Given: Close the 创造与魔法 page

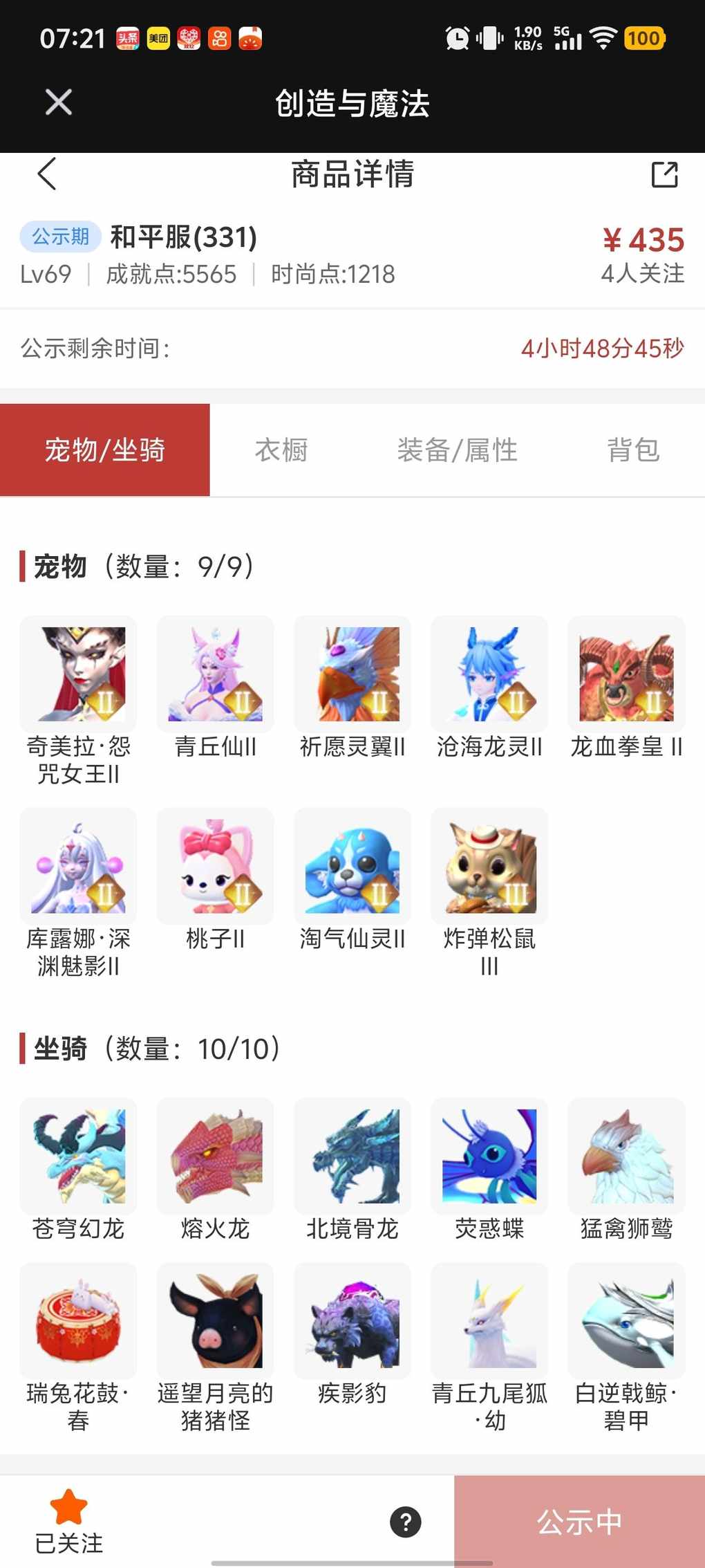Looking at the screenshot, I should (x=59, y=102).
